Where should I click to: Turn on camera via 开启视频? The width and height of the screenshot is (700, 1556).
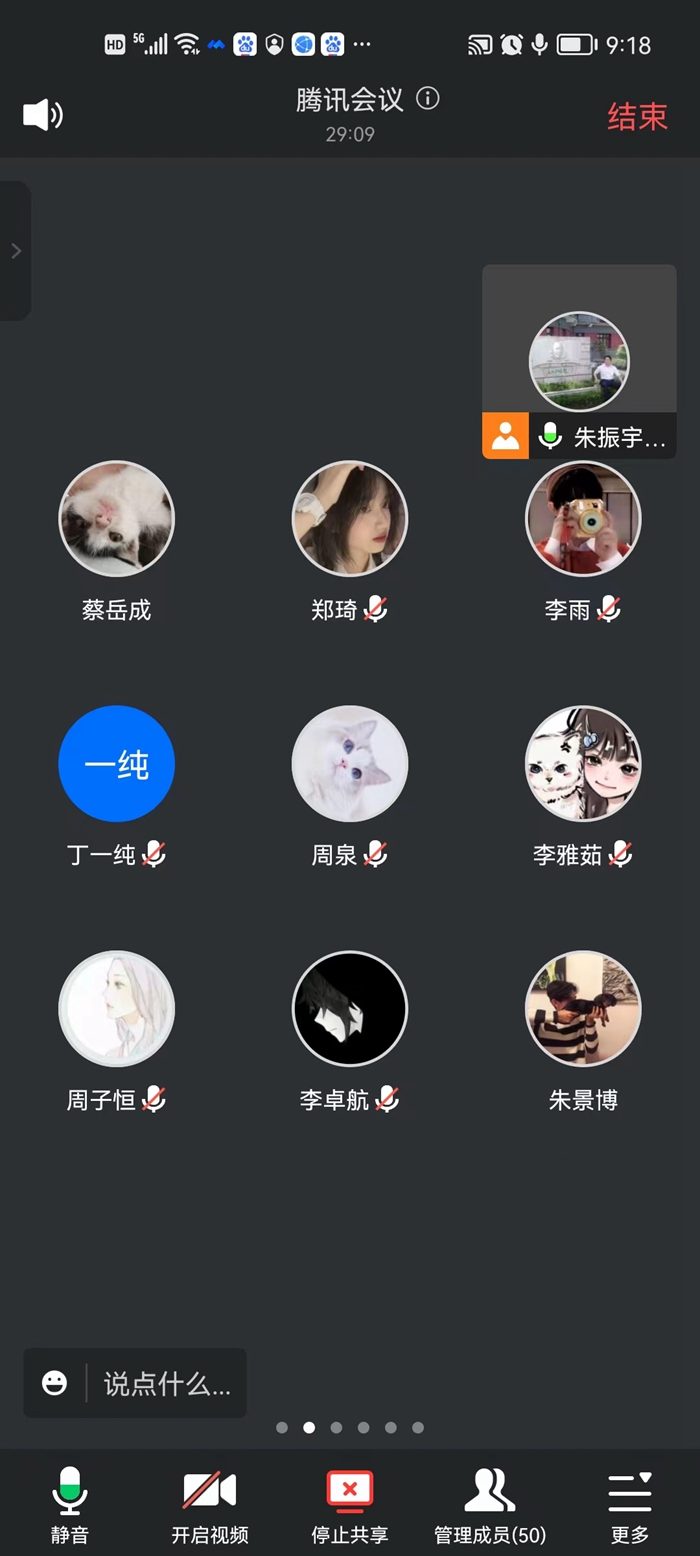(x=210, y=1505)
